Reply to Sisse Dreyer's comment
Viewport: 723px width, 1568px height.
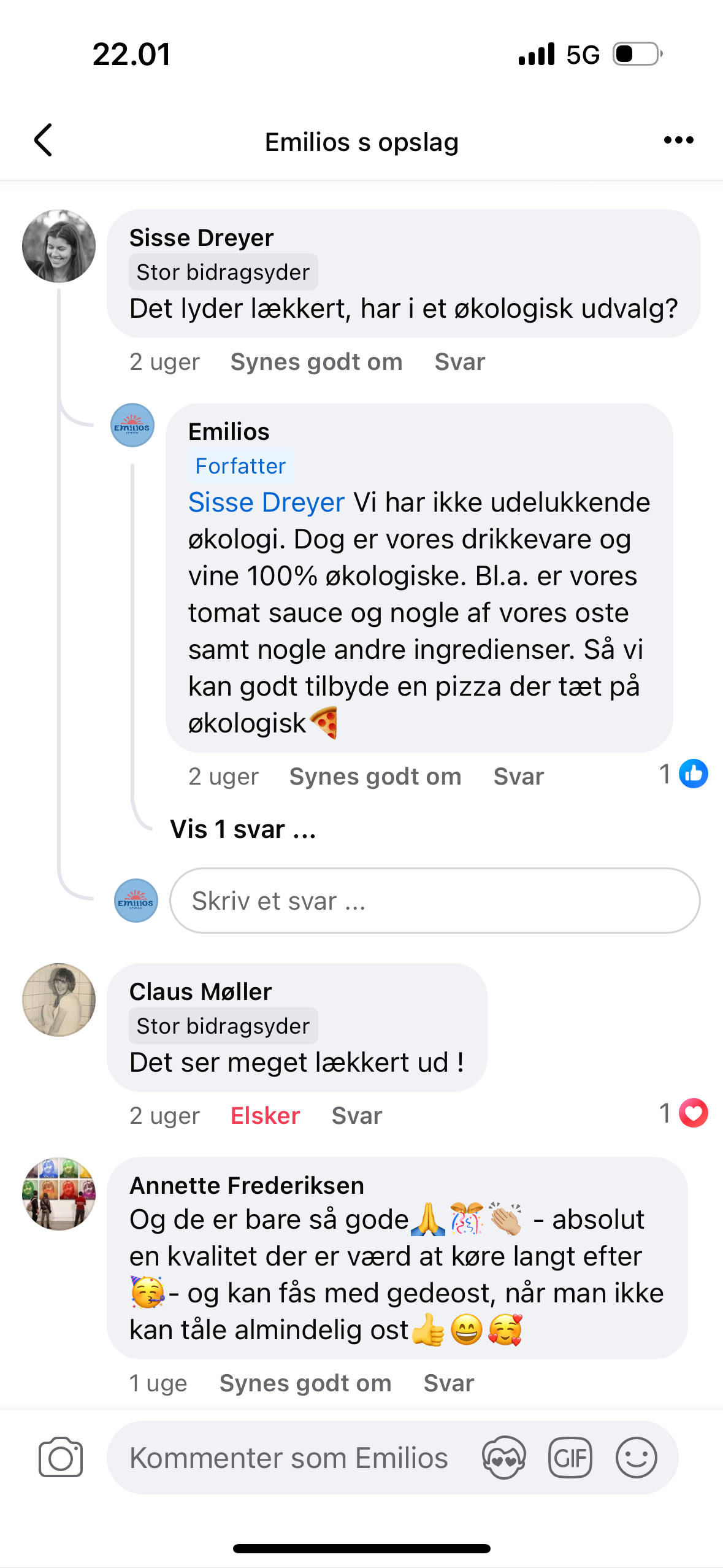(x=459, y=362)
